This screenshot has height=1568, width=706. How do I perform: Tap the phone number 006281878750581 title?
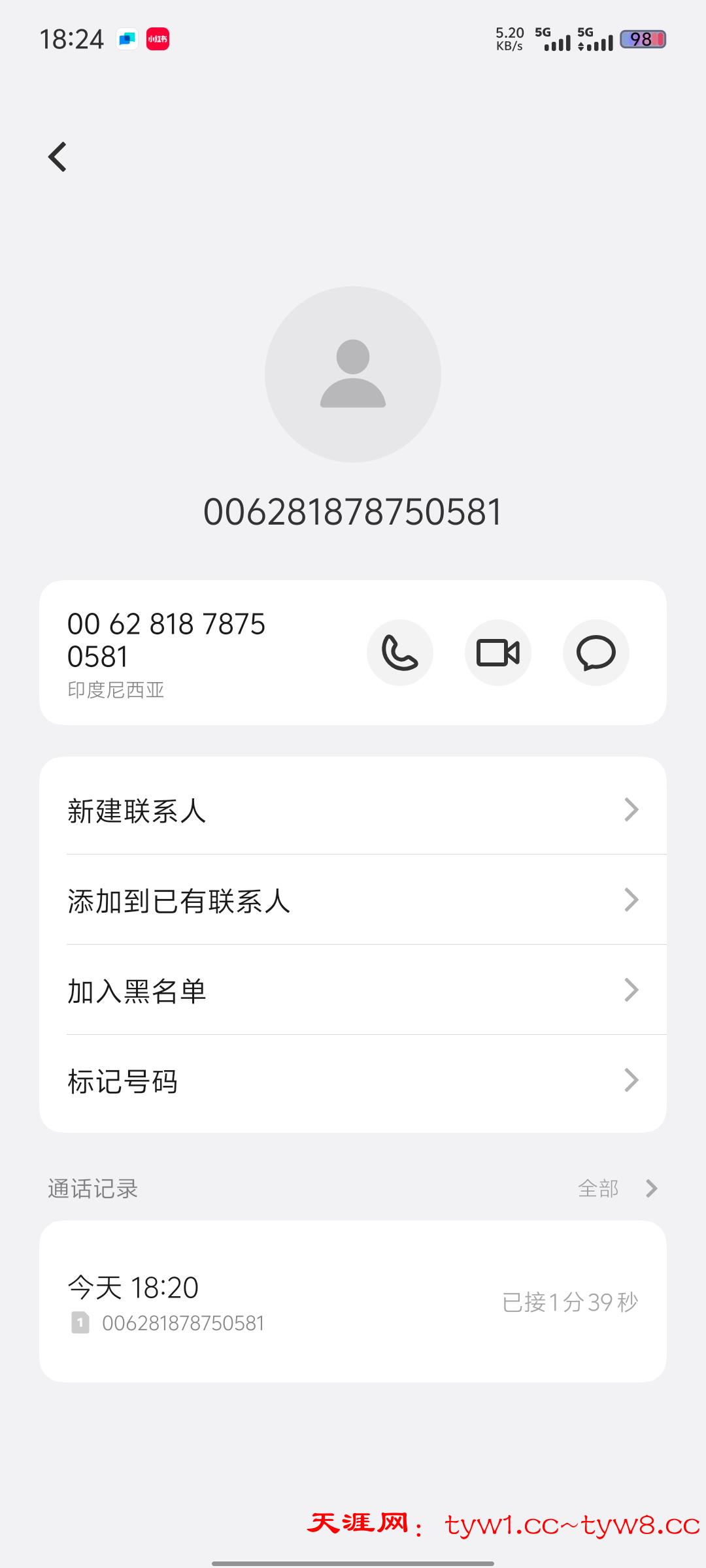[353, 512]
